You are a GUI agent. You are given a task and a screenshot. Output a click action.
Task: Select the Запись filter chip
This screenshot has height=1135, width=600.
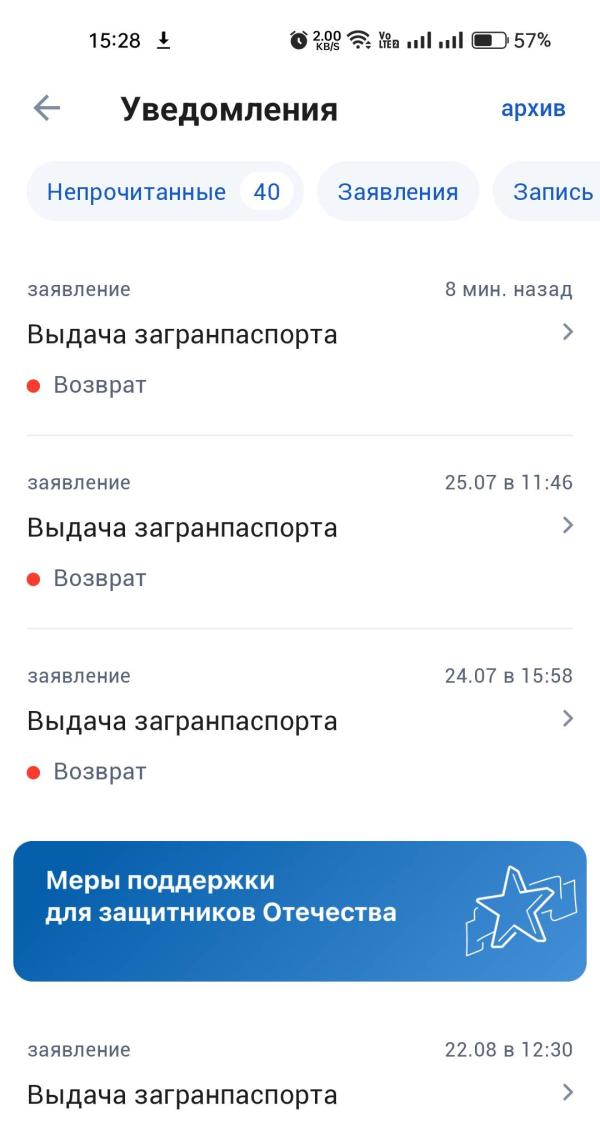pyautogui.click(x=552, y=192)
